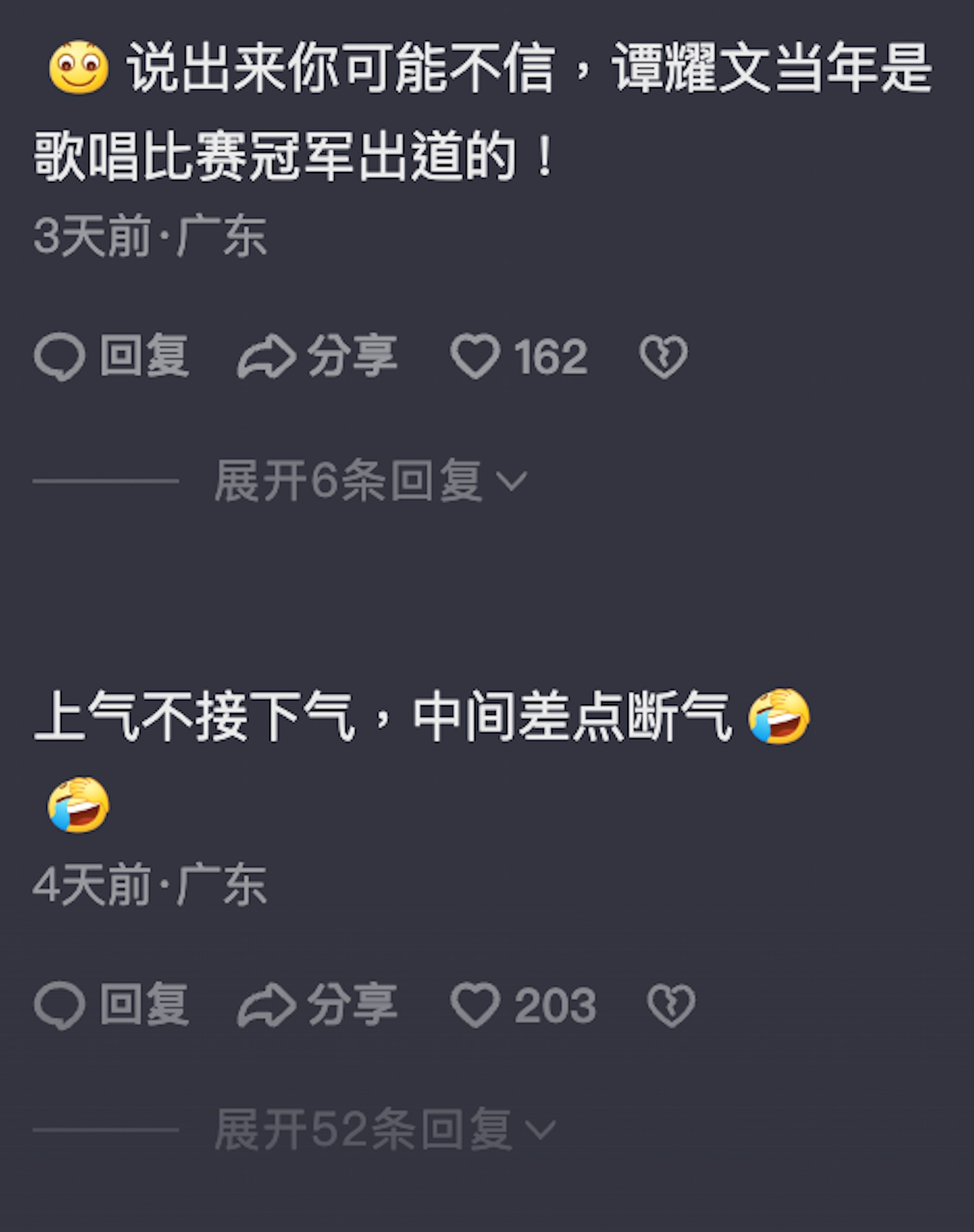Share the 谭耀文 singing contest comment

point(317,357)
